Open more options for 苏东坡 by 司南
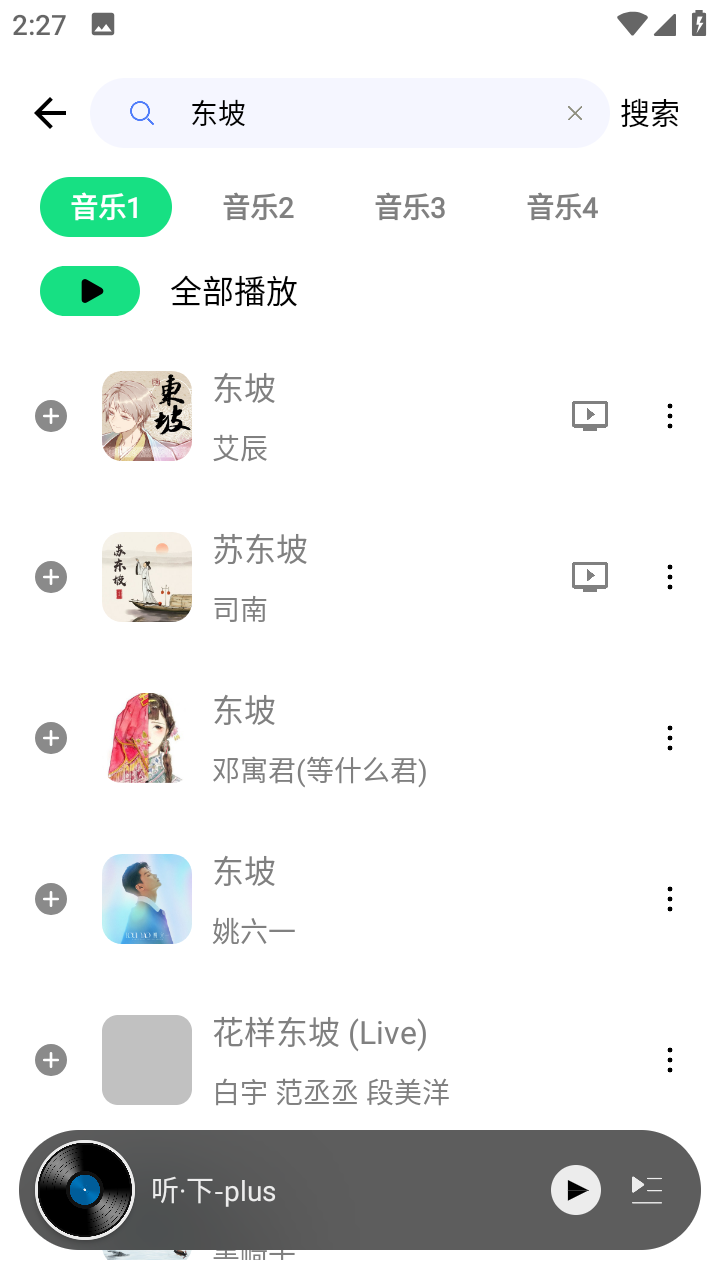The width and height of the screenshot is (720, 1280). [x=670, y=577]
